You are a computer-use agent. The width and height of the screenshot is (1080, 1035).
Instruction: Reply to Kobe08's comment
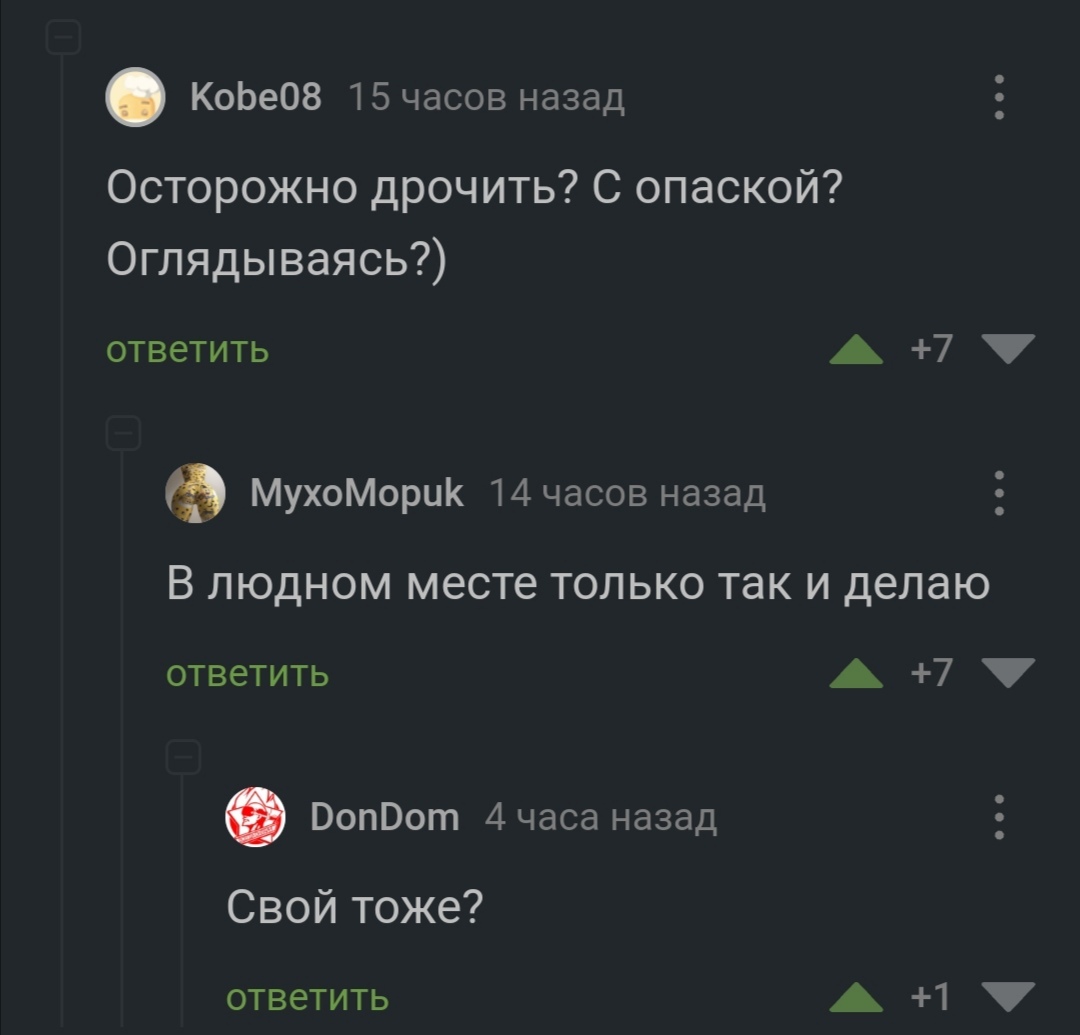[188, 350]
